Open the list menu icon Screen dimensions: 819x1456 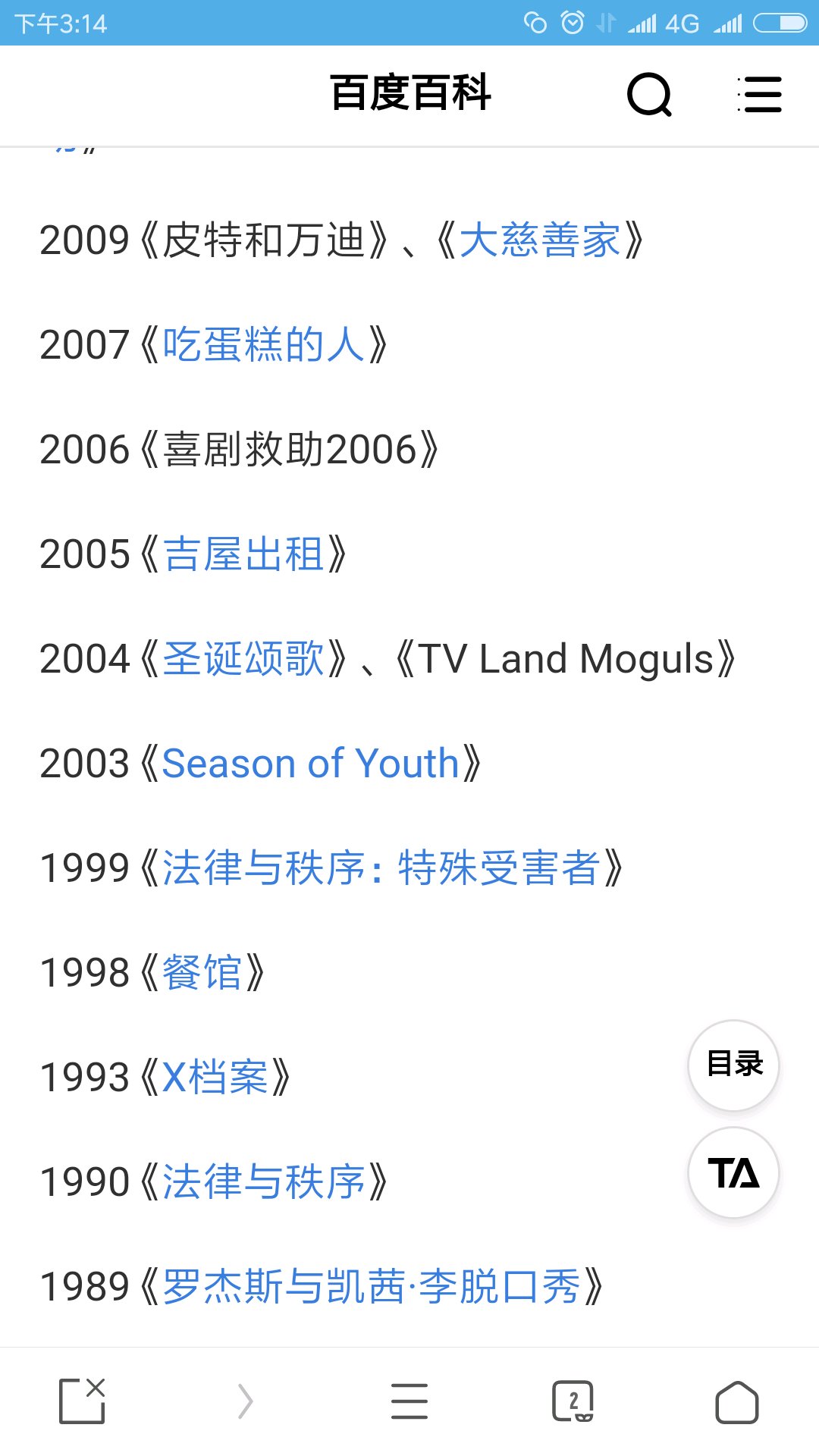click(x=760, y=95)
